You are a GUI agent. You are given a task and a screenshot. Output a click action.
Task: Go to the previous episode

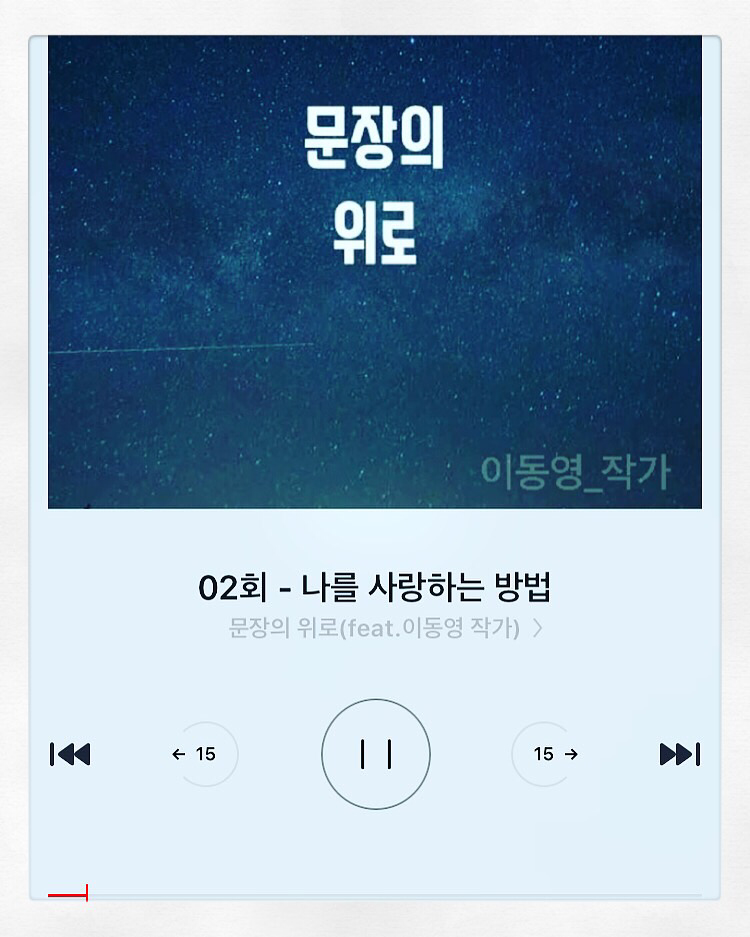pos(70,754)
